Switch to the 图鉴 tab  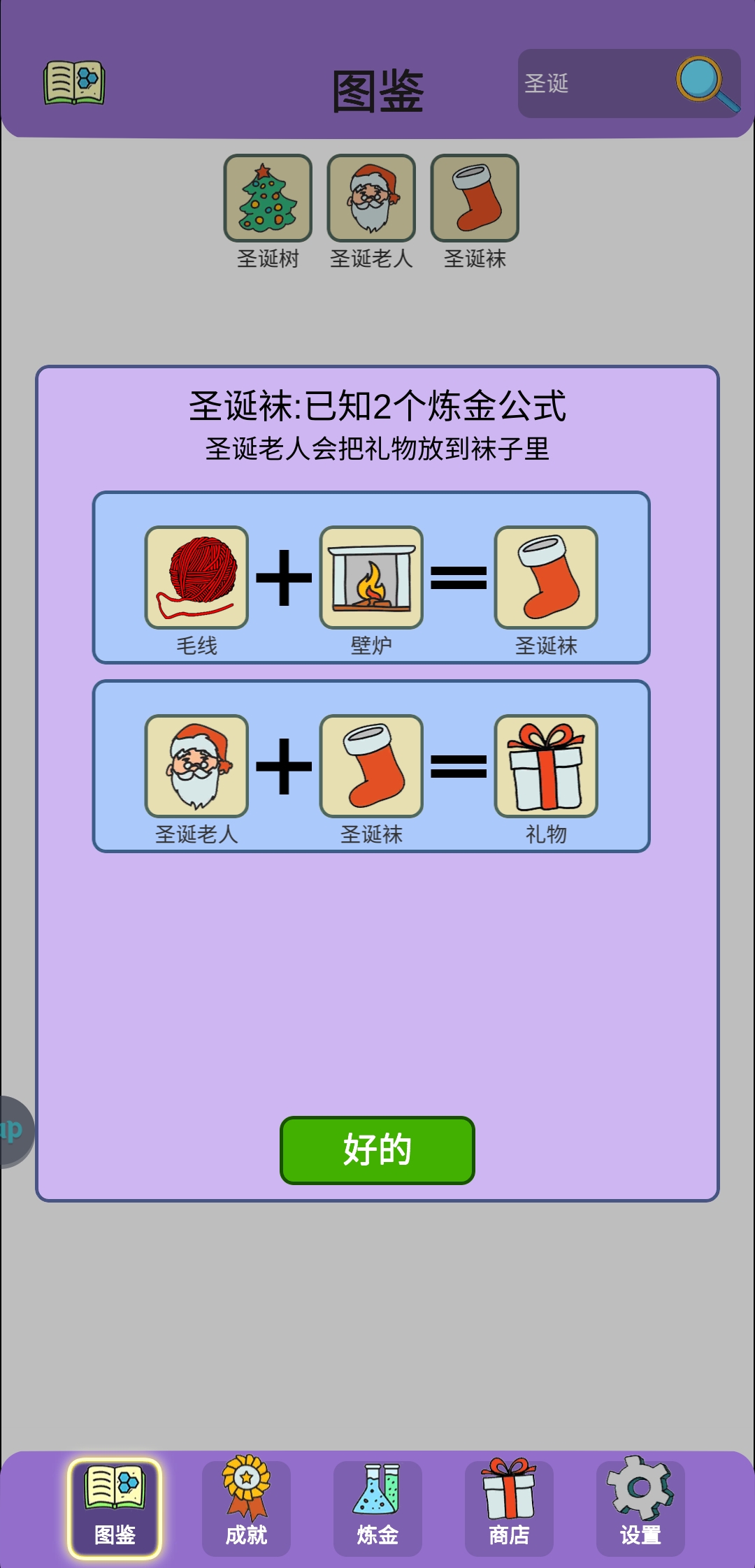(115, 1508)
